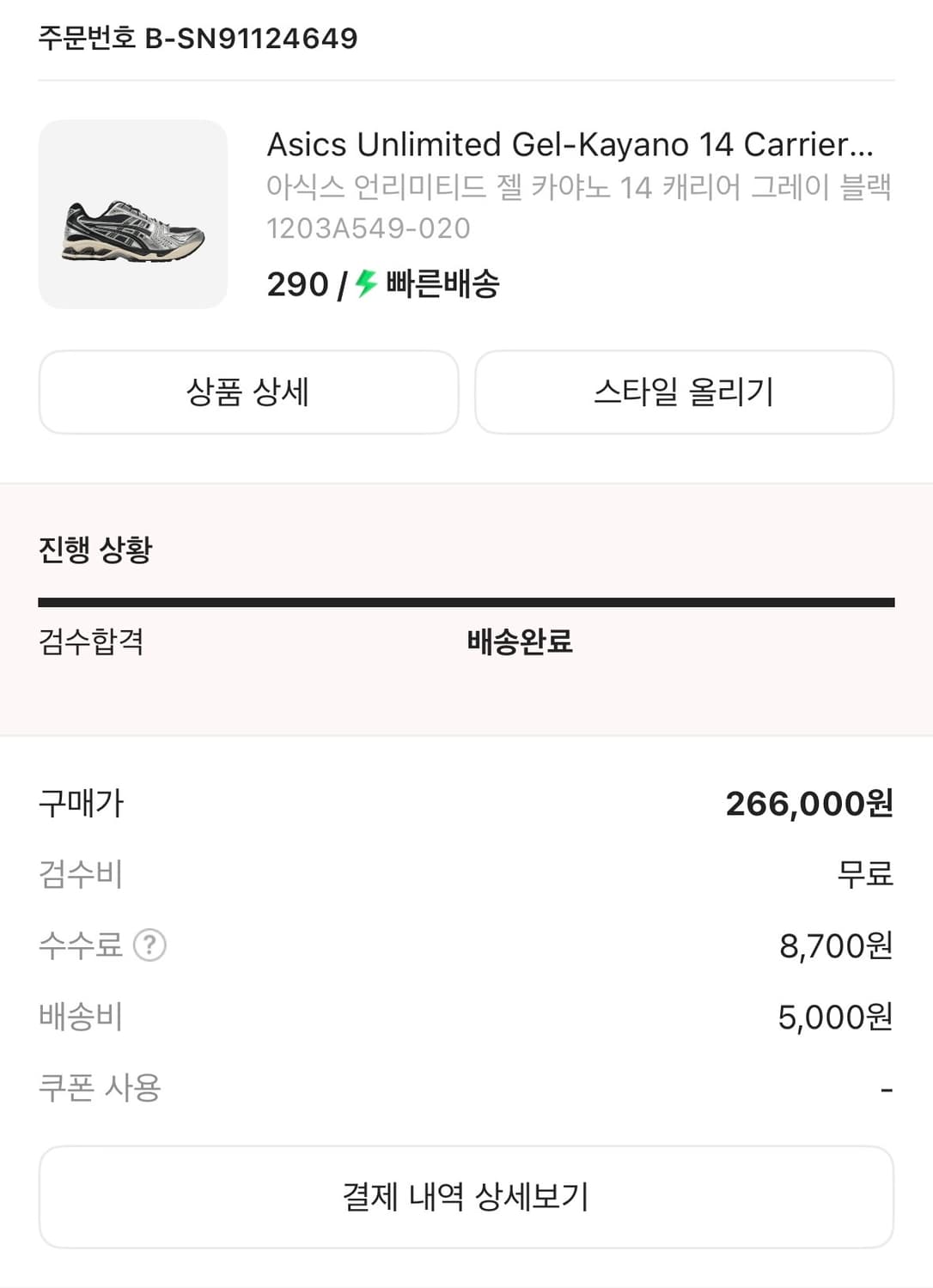This screenshot has height=1288, width=933.
Task: Click the 배송비 shipping fee row
Action: (79, 1017)
